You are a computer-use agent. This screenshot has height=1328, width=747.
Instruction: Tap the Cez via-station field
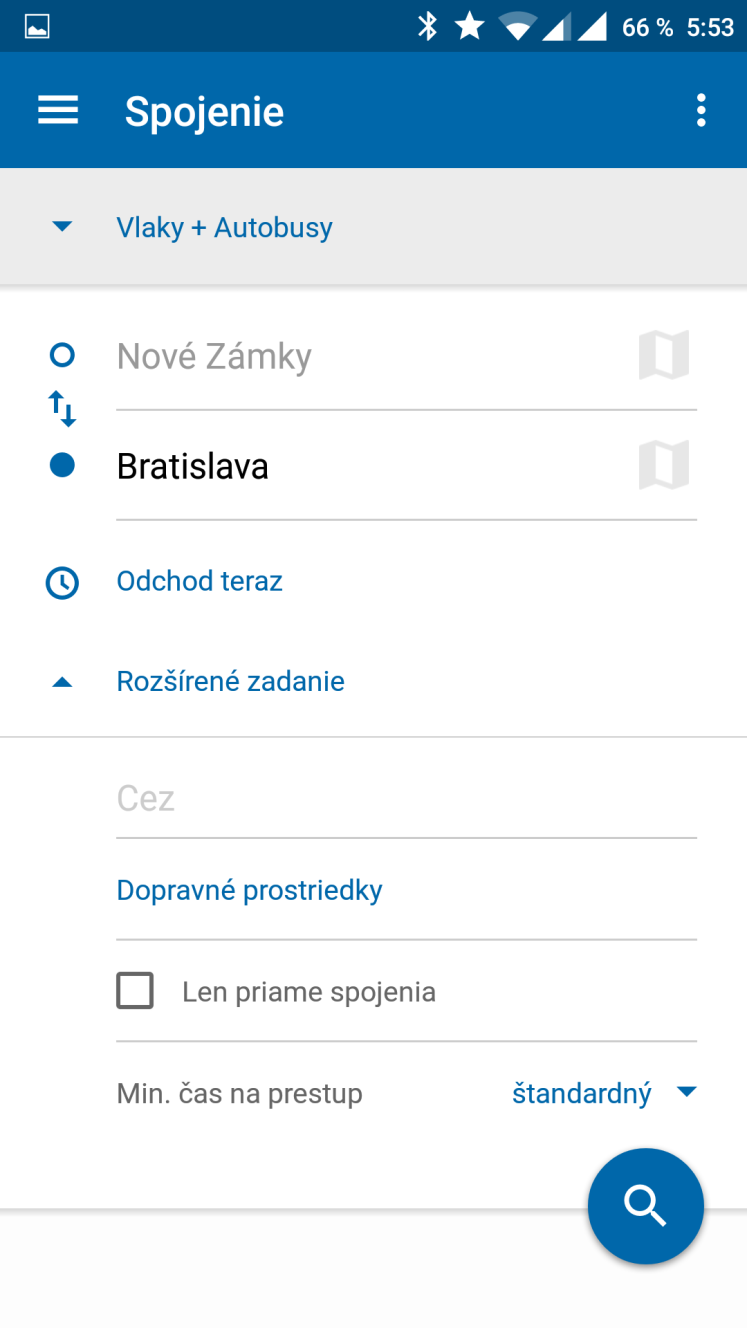(x=406, y=798)
